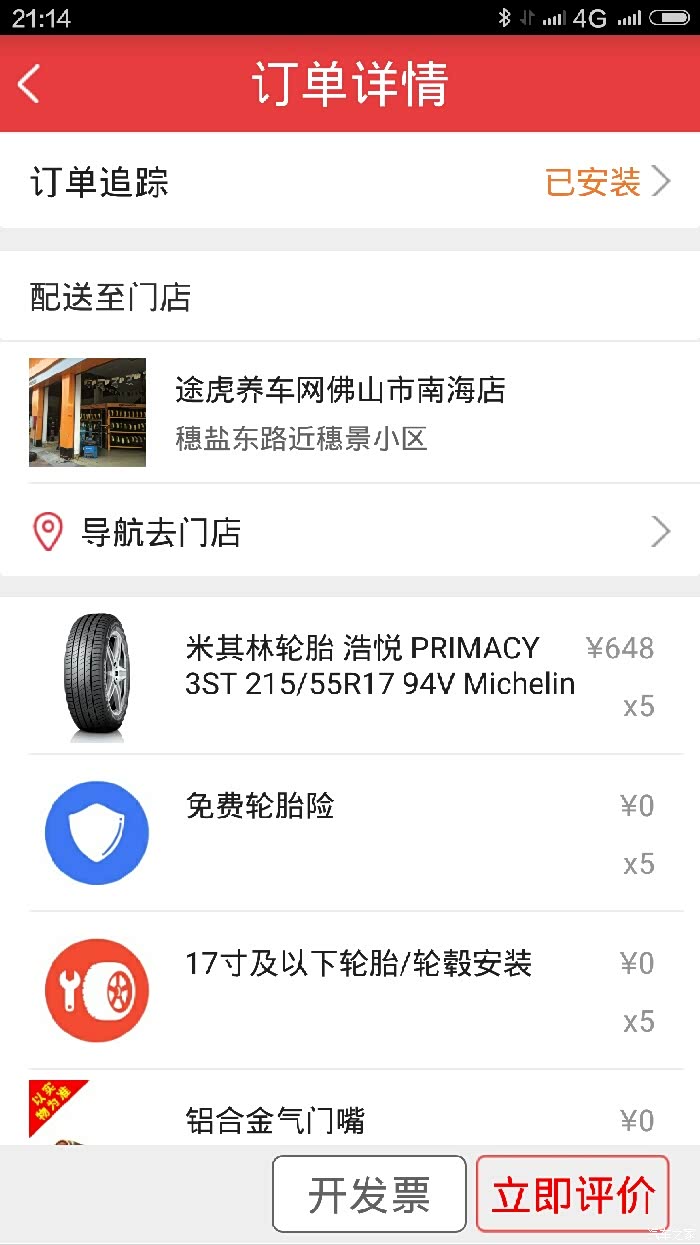The image size is (700, 1245).
Task: Request an invoice with 开发票
Action: [x=369, y=1194]
